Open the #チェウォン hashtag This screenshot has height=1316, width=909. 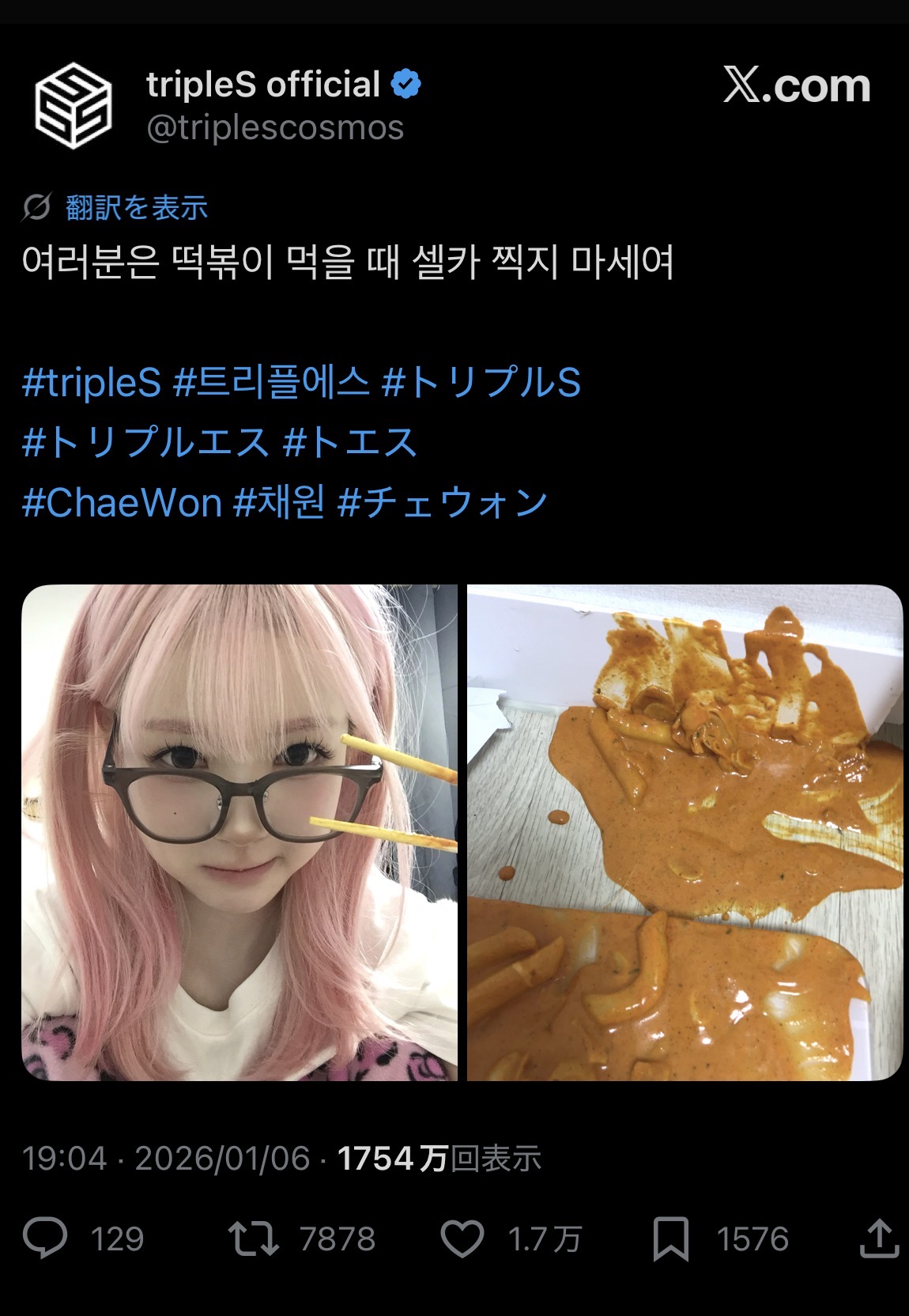click(442, 503)
